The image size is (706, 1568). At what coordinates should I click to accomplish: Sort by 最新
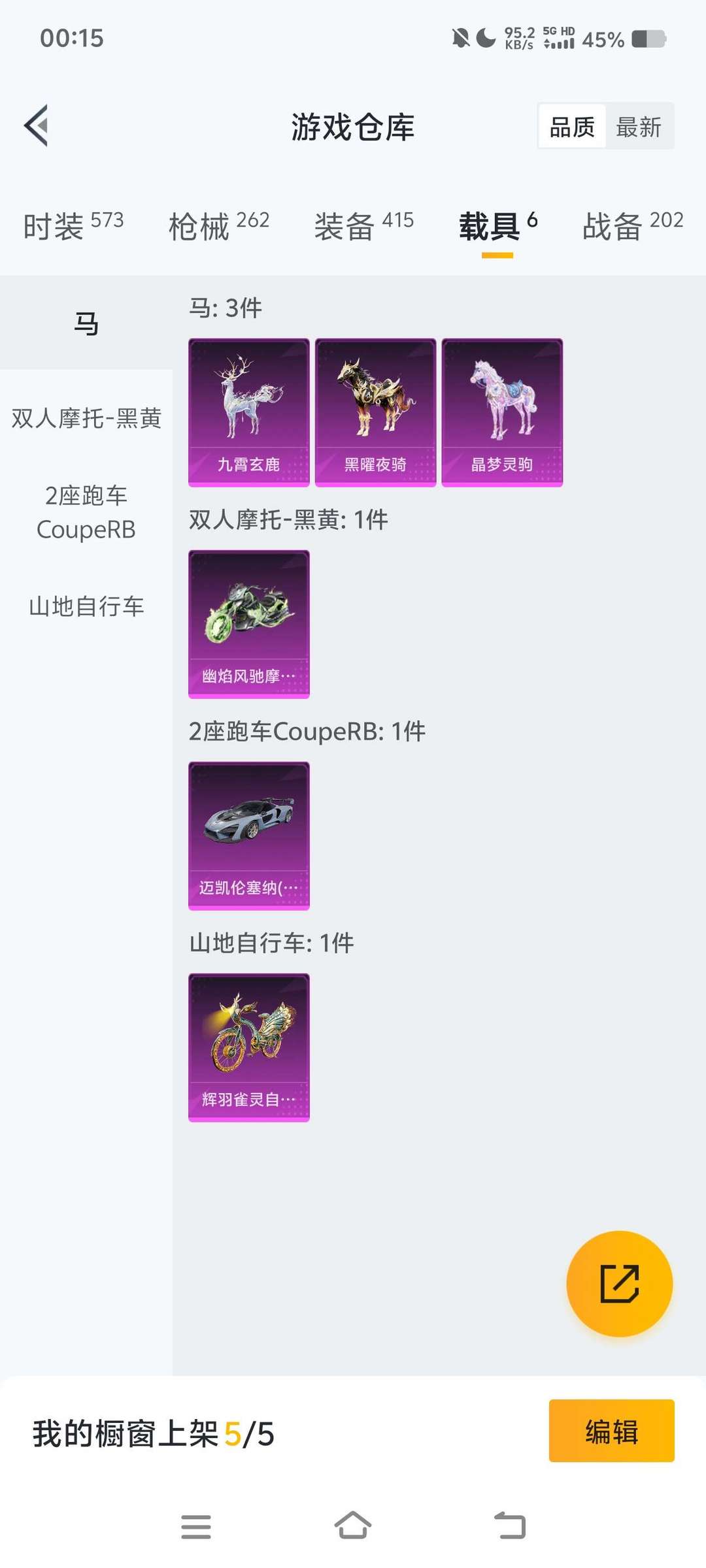(639, 127)
